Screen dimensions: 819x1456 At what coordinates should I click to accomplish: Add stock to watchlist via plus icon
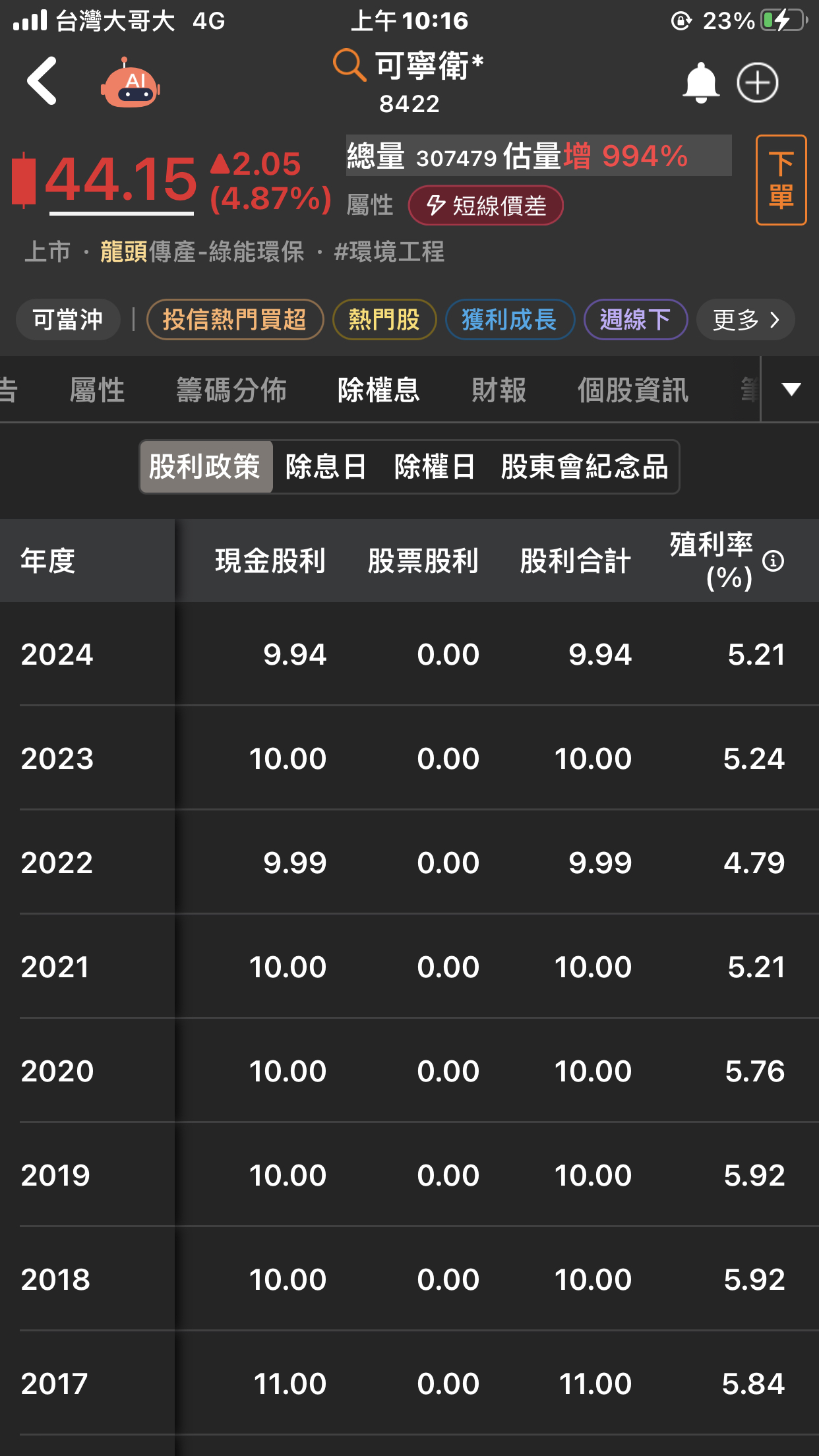[757, 82]
